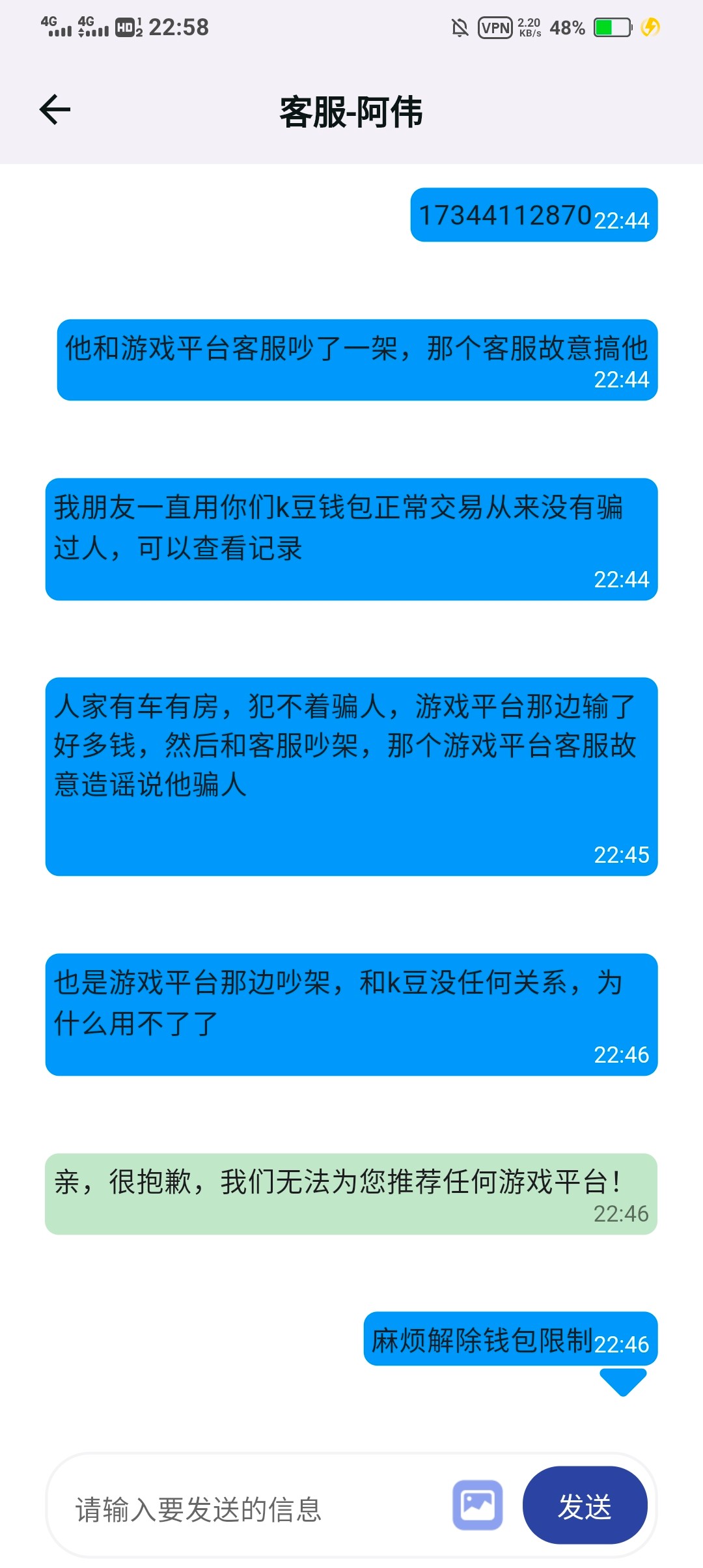
Task: Send the message with 发送
Action: pyautogui.click(x=585, y=1505)
